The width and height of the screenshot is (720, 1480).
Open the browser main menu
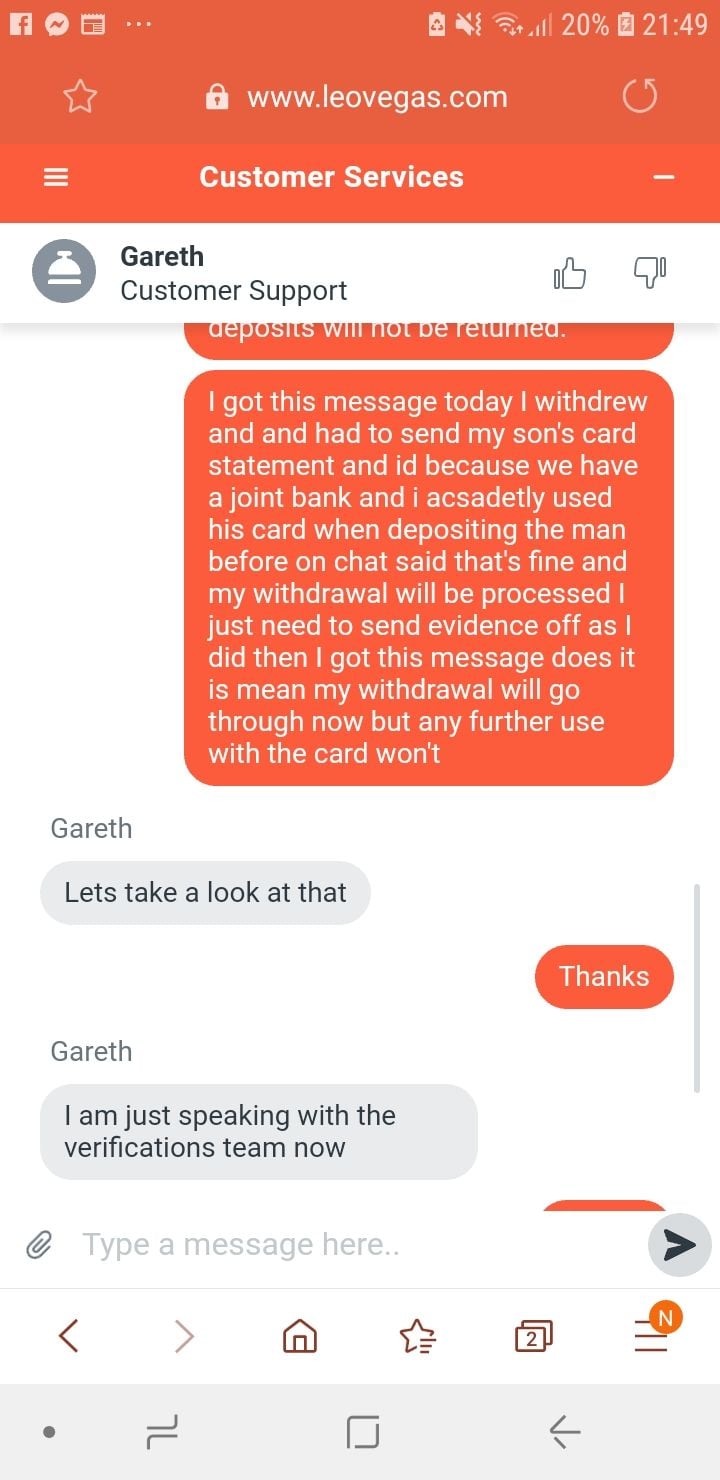[x=651, y=1336]
